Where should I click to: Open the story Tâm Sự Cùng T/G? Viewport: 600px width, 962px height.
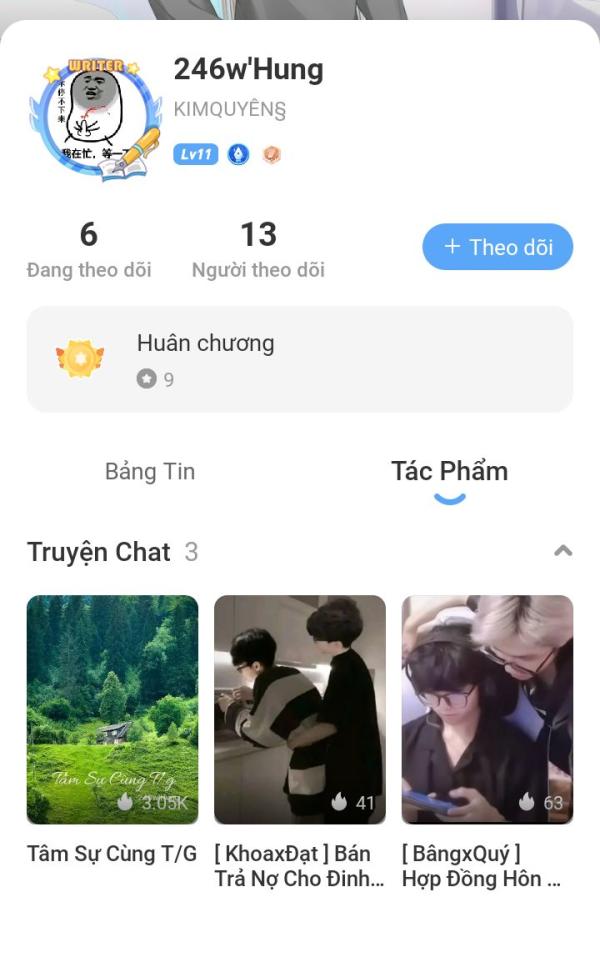coord(112,709)
